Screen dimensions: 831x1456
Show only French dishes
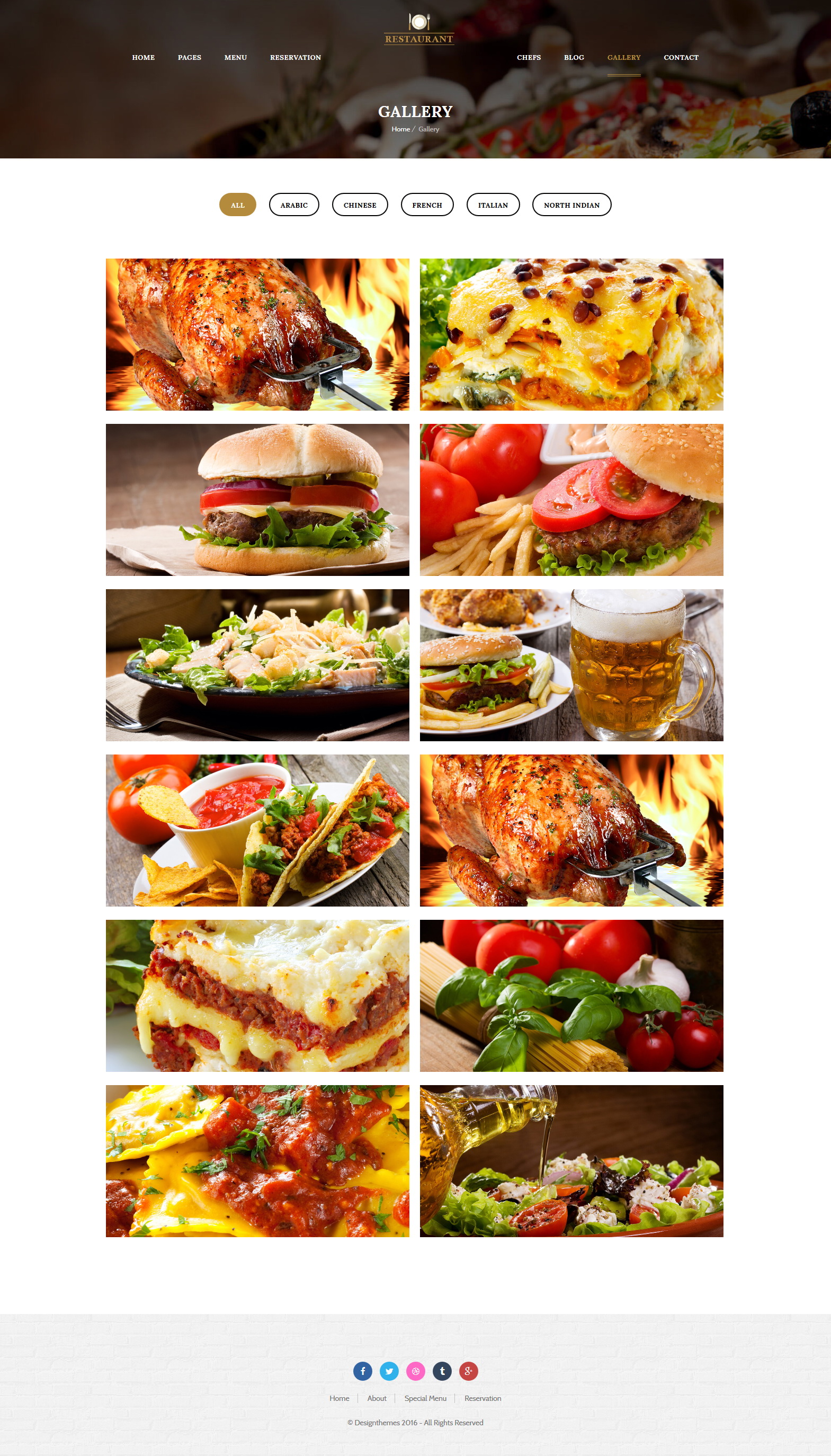[427, 205]
